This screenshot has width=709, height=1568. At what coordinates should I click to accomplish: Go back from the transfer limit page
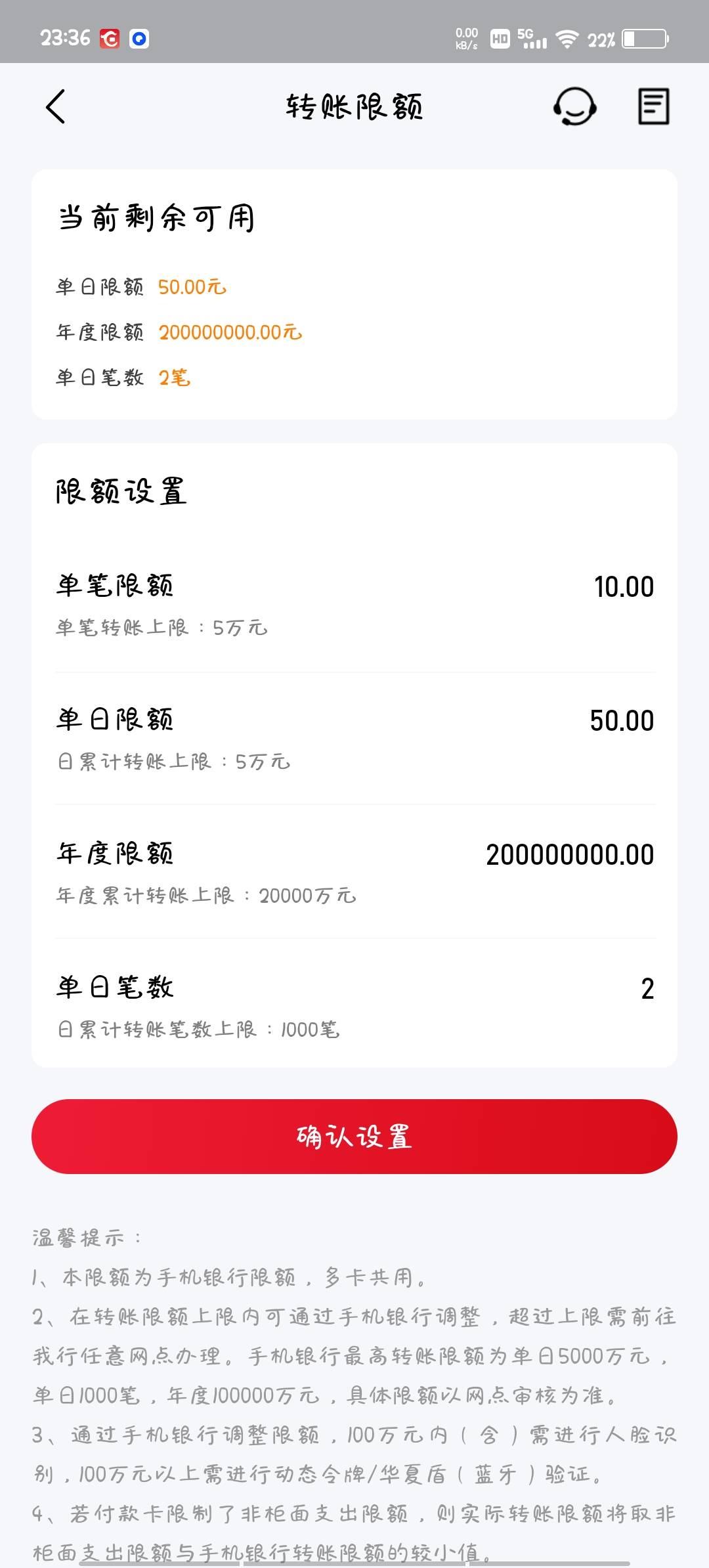pos(56,106)
